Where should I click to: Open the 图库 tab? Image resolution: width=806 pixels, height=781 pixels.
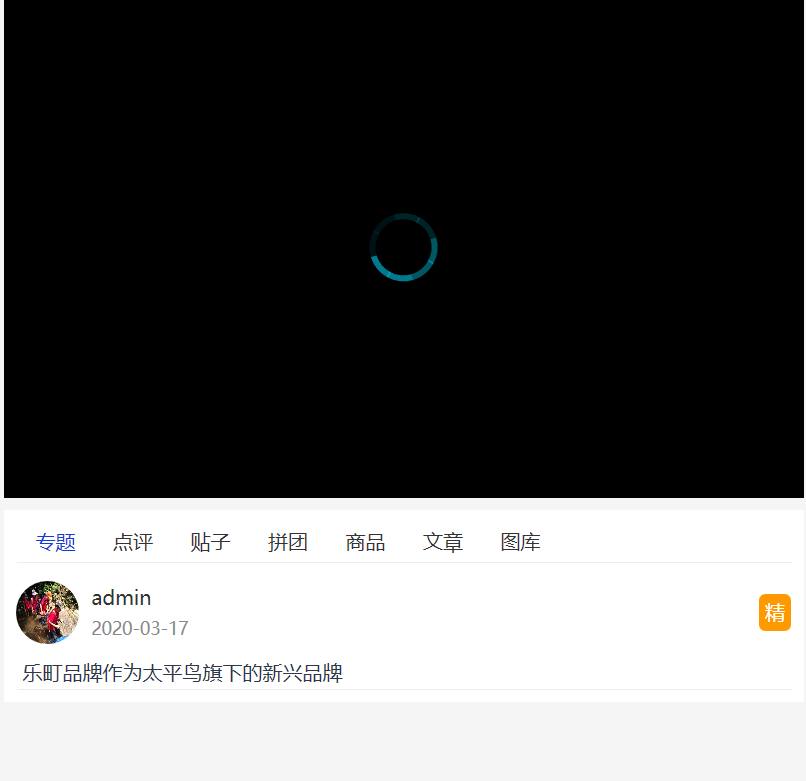point(520,543)
